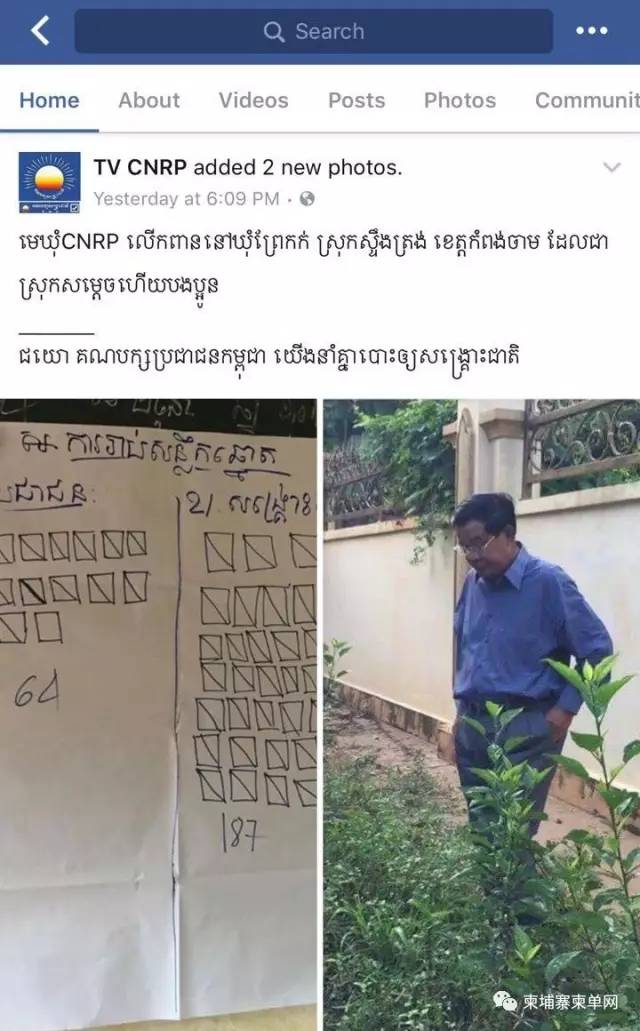The image size is (640, 1031).
Task: Open the Videos tab
Action: click(253, 100)
